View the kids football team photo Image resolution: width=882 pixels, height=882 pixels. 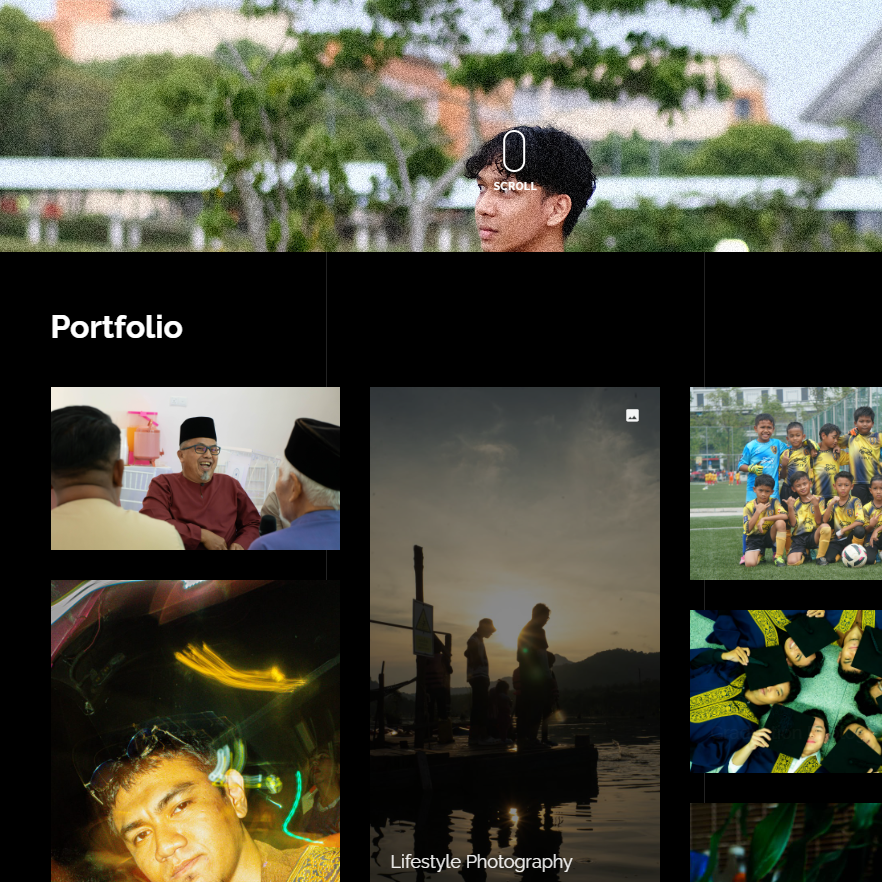click(x=786, y=483)
